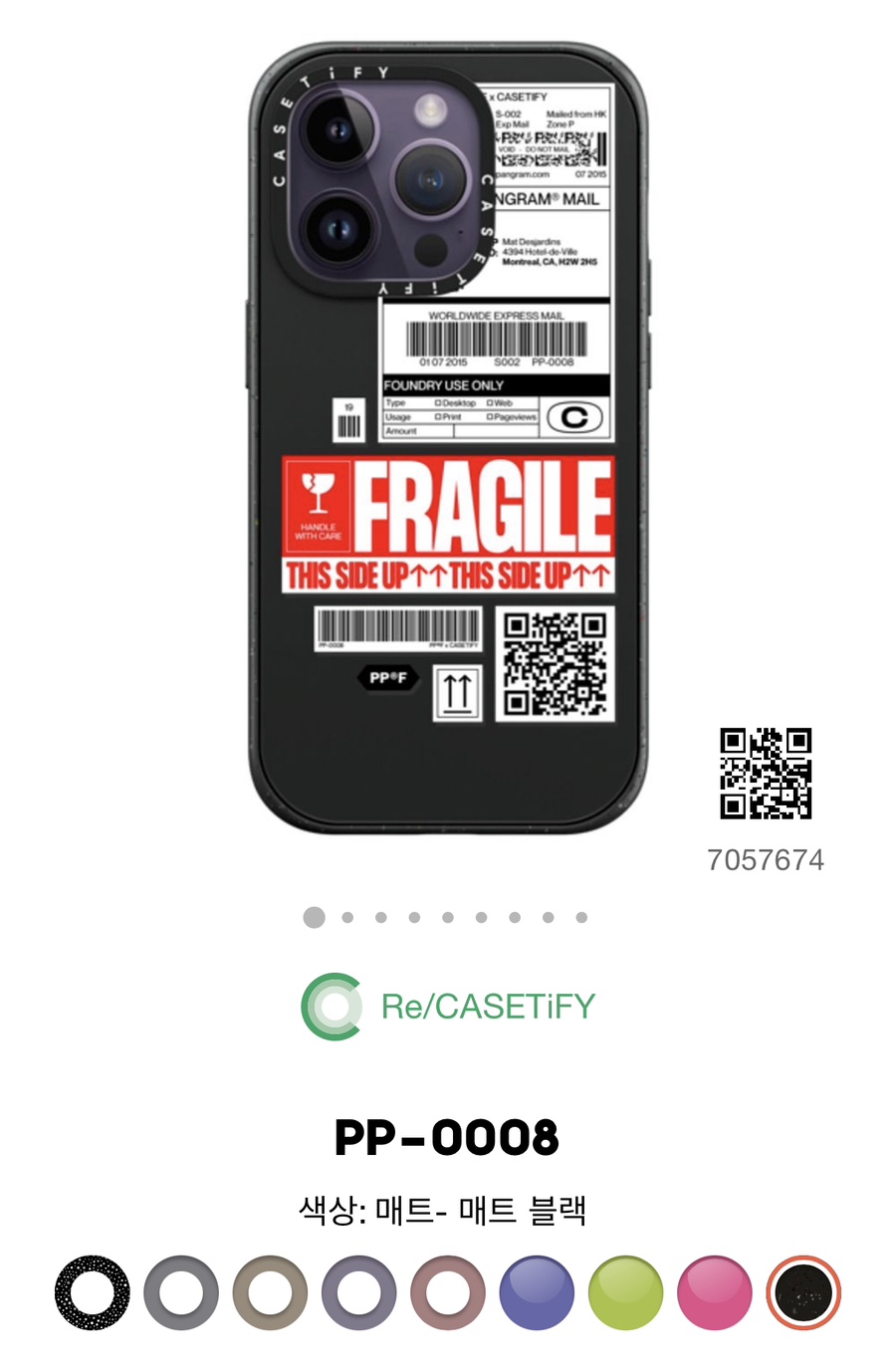
Task: Choose the dusty pink ring color
Action: coord(448,1292)
